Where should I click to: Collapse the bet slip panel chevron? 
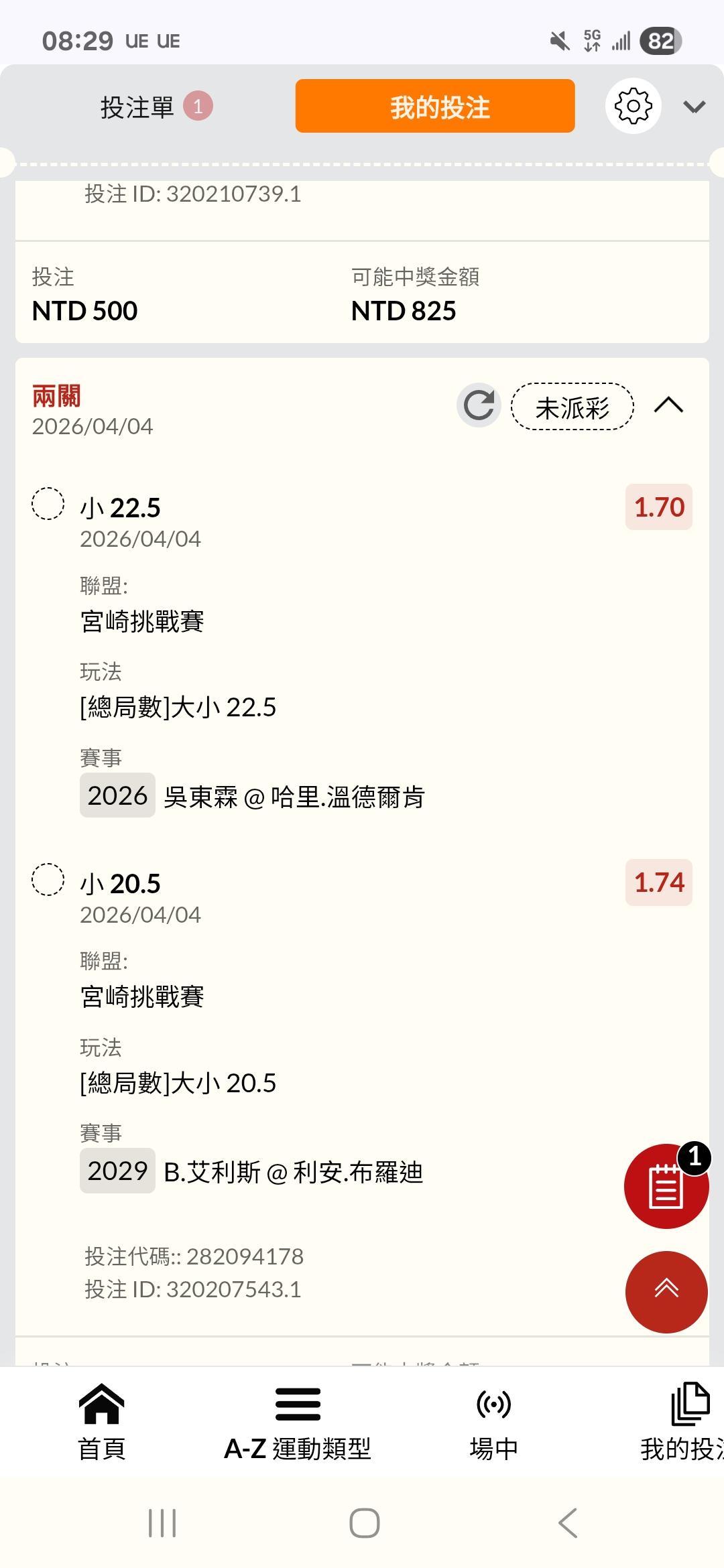tap(694, 107)
